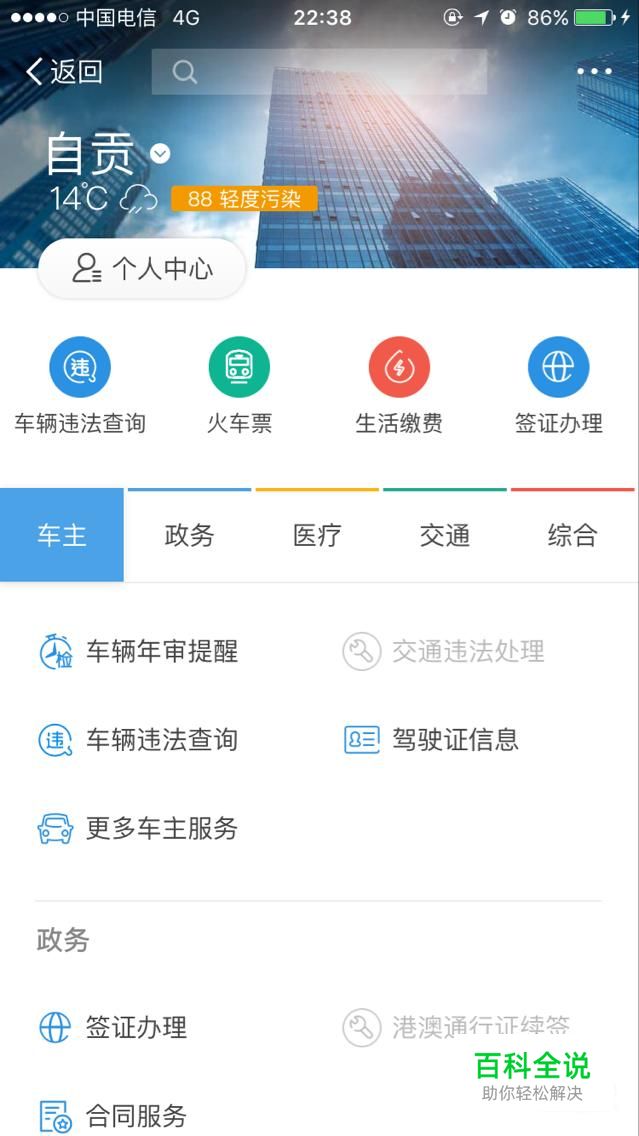Switch to the 政务 tab
The height and width of the screenshot is (1136, 639).
point(189,535)
